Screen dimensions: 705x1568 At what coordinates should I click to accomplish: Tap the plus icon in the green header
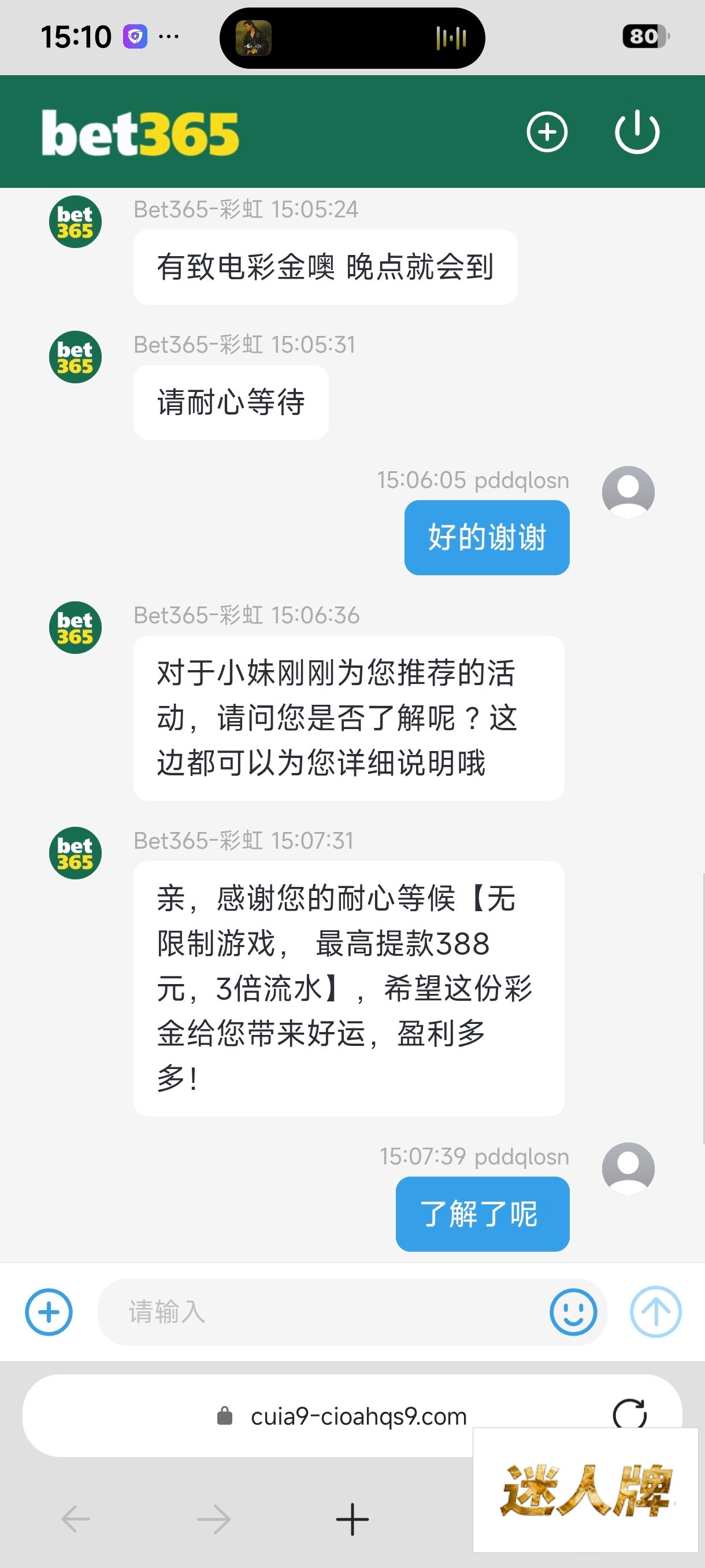[546, 132]
